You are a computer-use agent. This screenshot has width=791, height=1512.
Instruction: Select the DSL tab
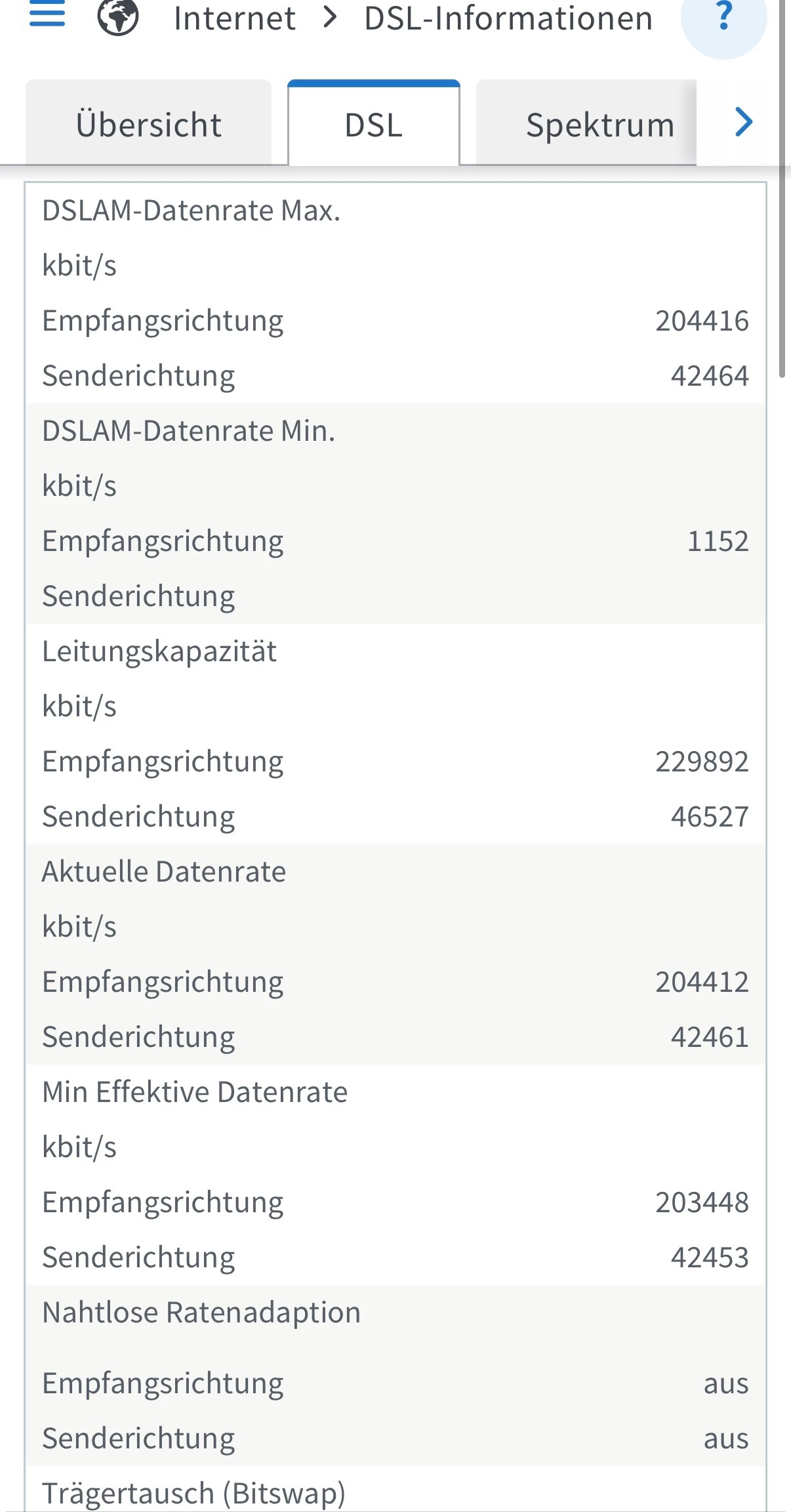(x=373, y=124)
